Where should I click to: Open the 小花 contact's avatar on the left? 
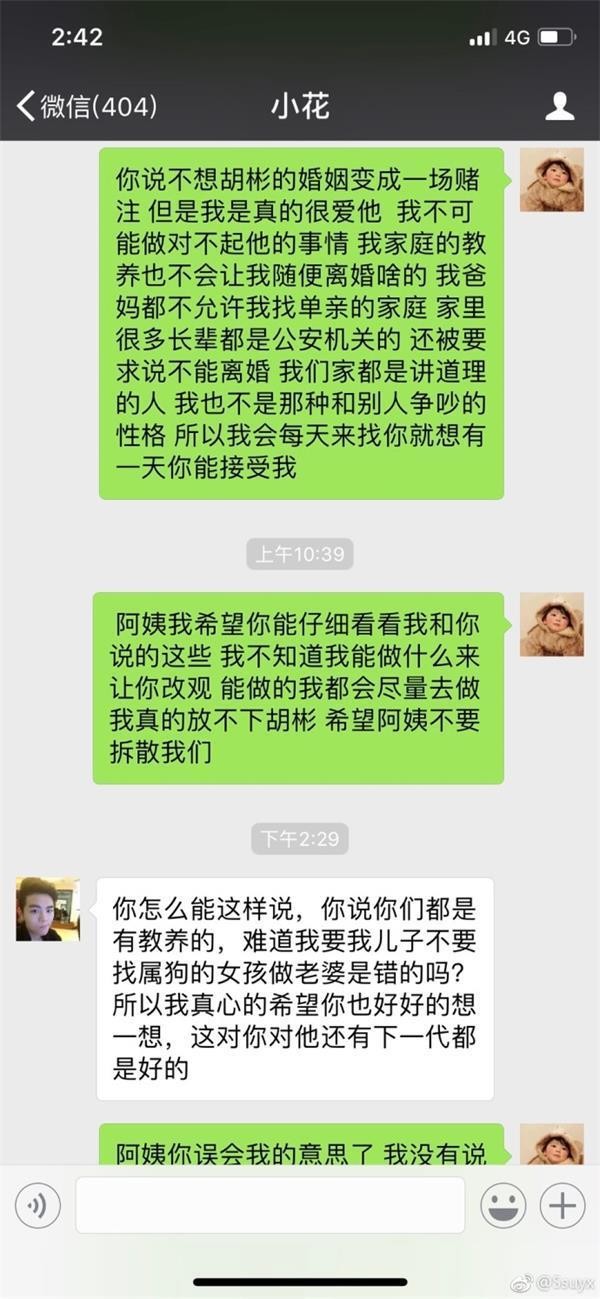click(47, 909)
